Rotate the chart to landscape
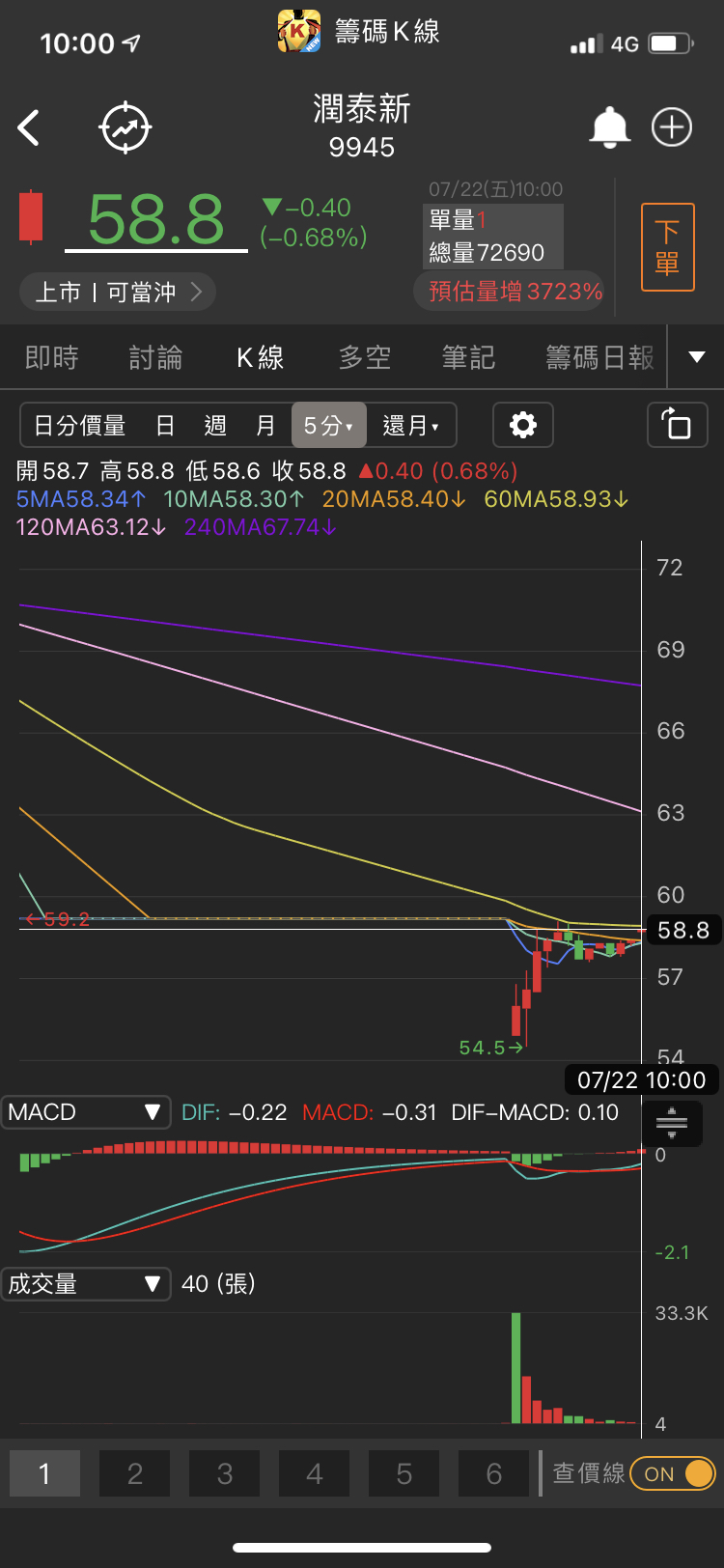Image resolution: width=724 pixels, height=1568 pixels. point(677,425)
